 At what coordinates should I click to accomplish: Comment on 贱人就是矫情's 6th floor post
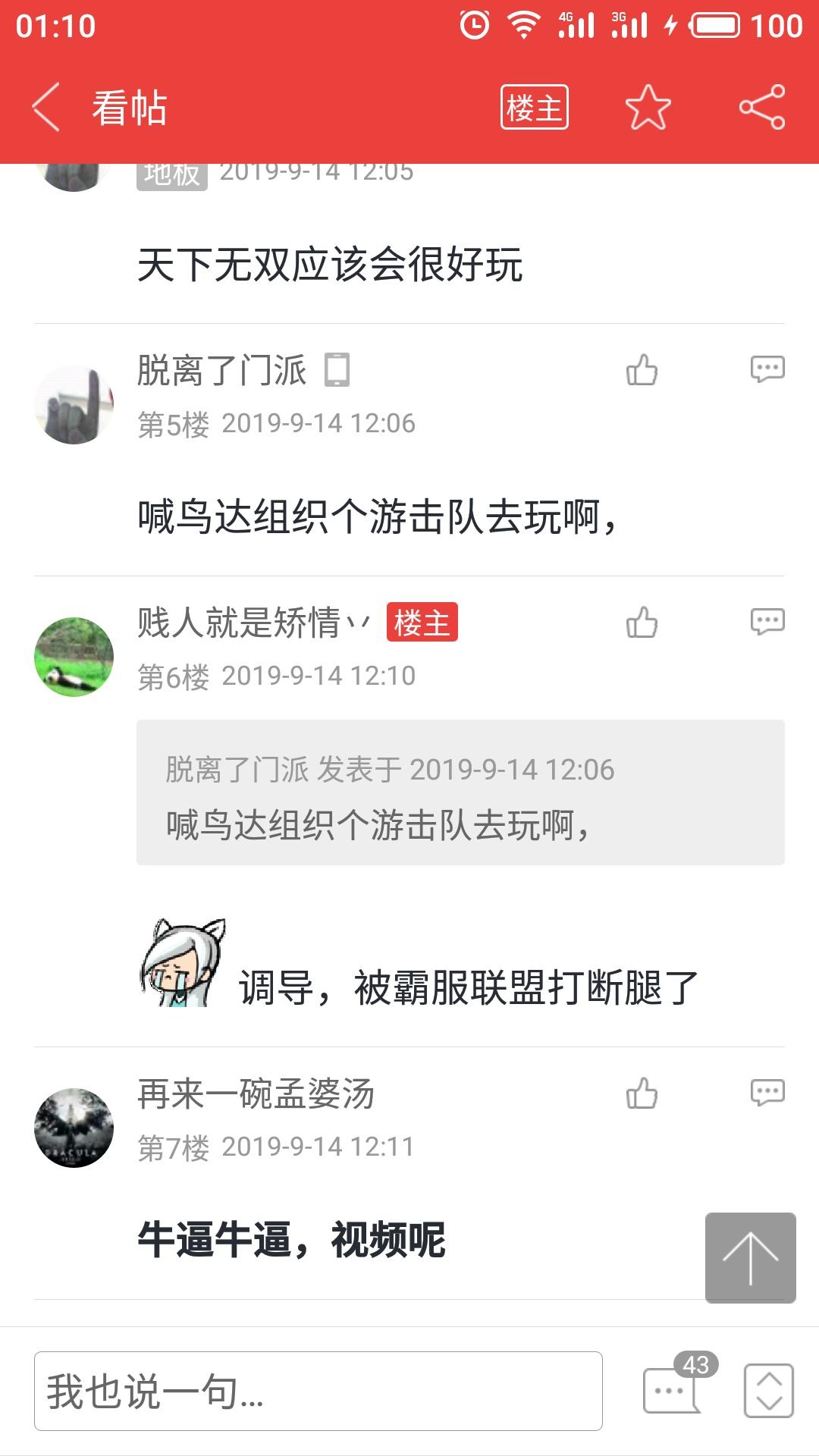point(767,622)
